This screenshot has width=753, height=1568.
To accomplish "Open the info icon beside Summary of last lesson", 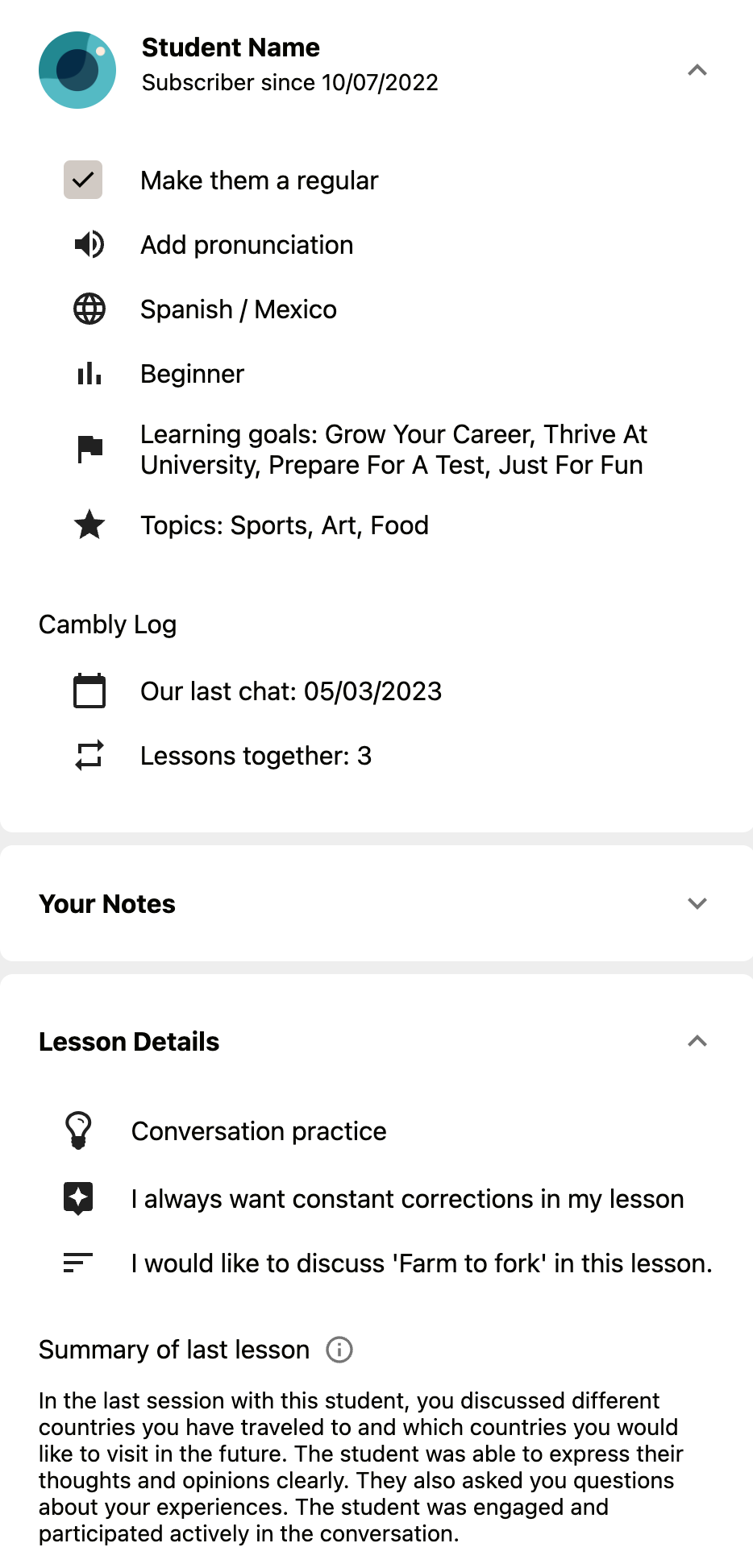I will coord(339,1350).
